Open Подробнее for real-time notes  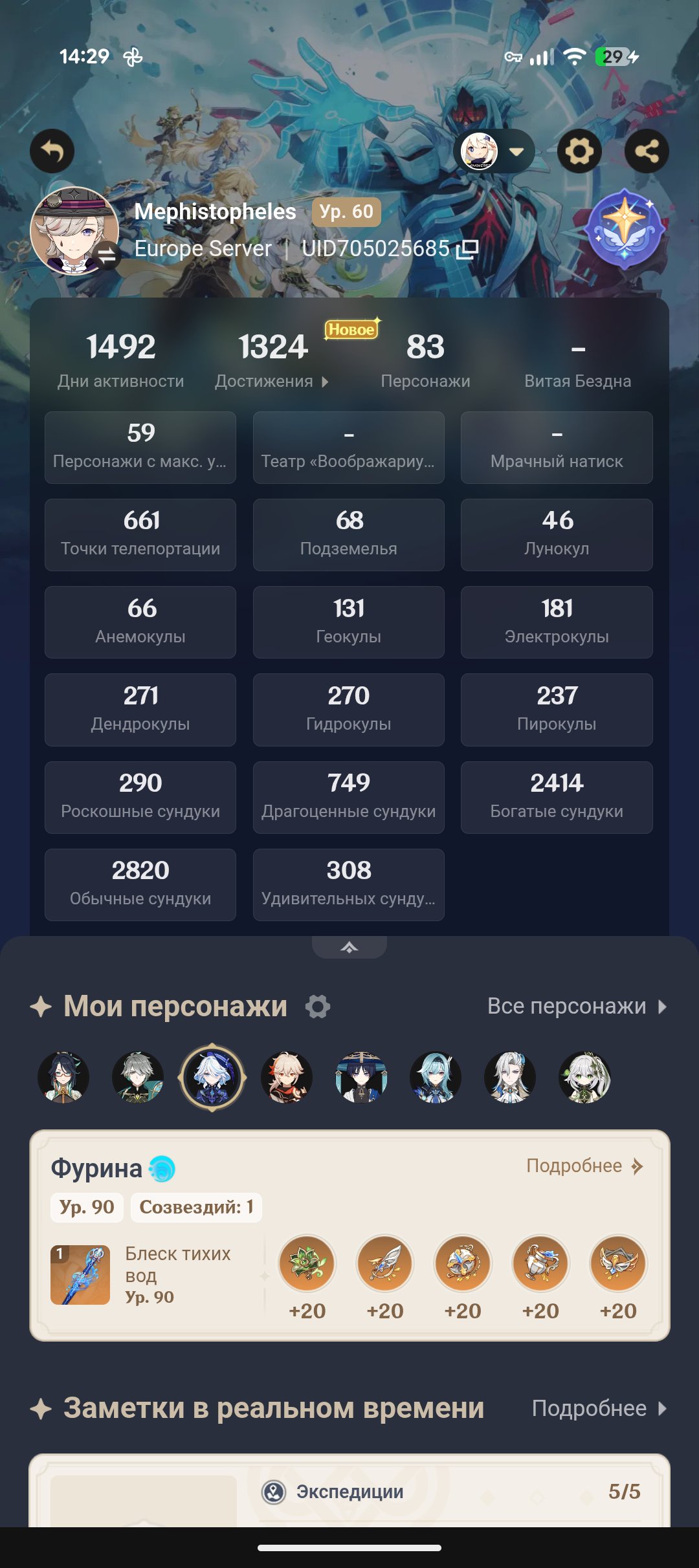[599, 1408]
